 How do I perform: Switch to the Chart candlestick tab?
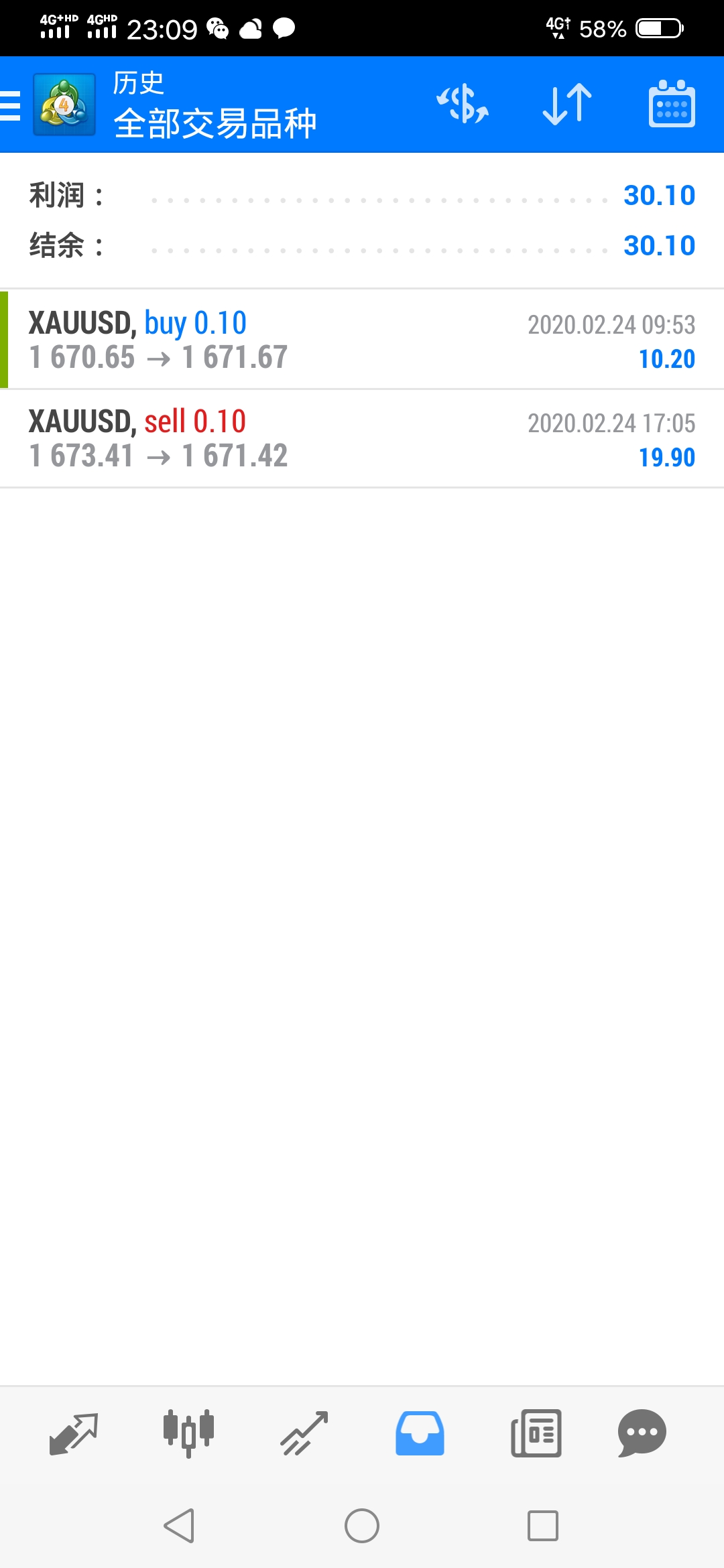[x=188, y=1433]
